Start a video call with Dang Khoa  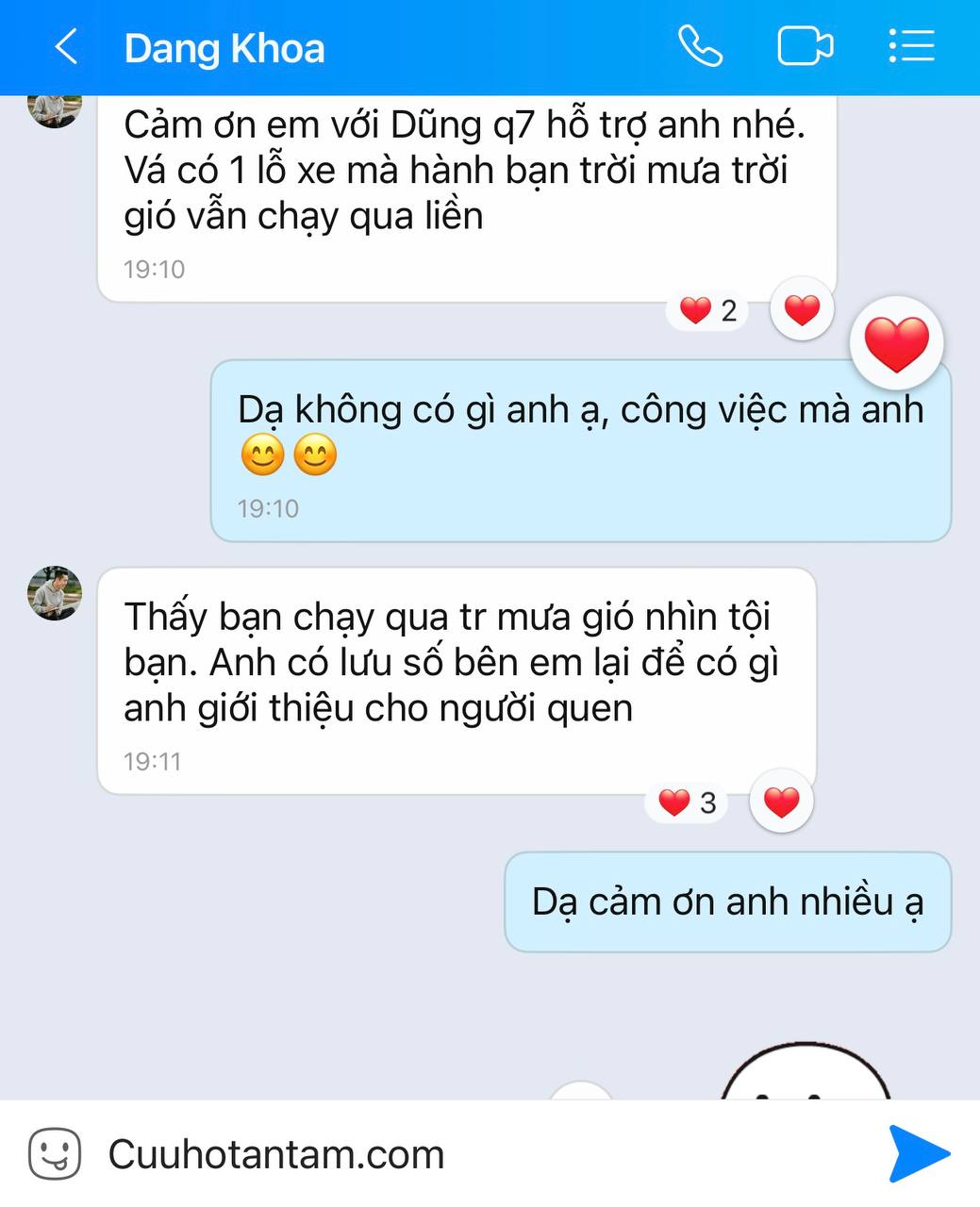pyautogui.click(x=805, y=46)
